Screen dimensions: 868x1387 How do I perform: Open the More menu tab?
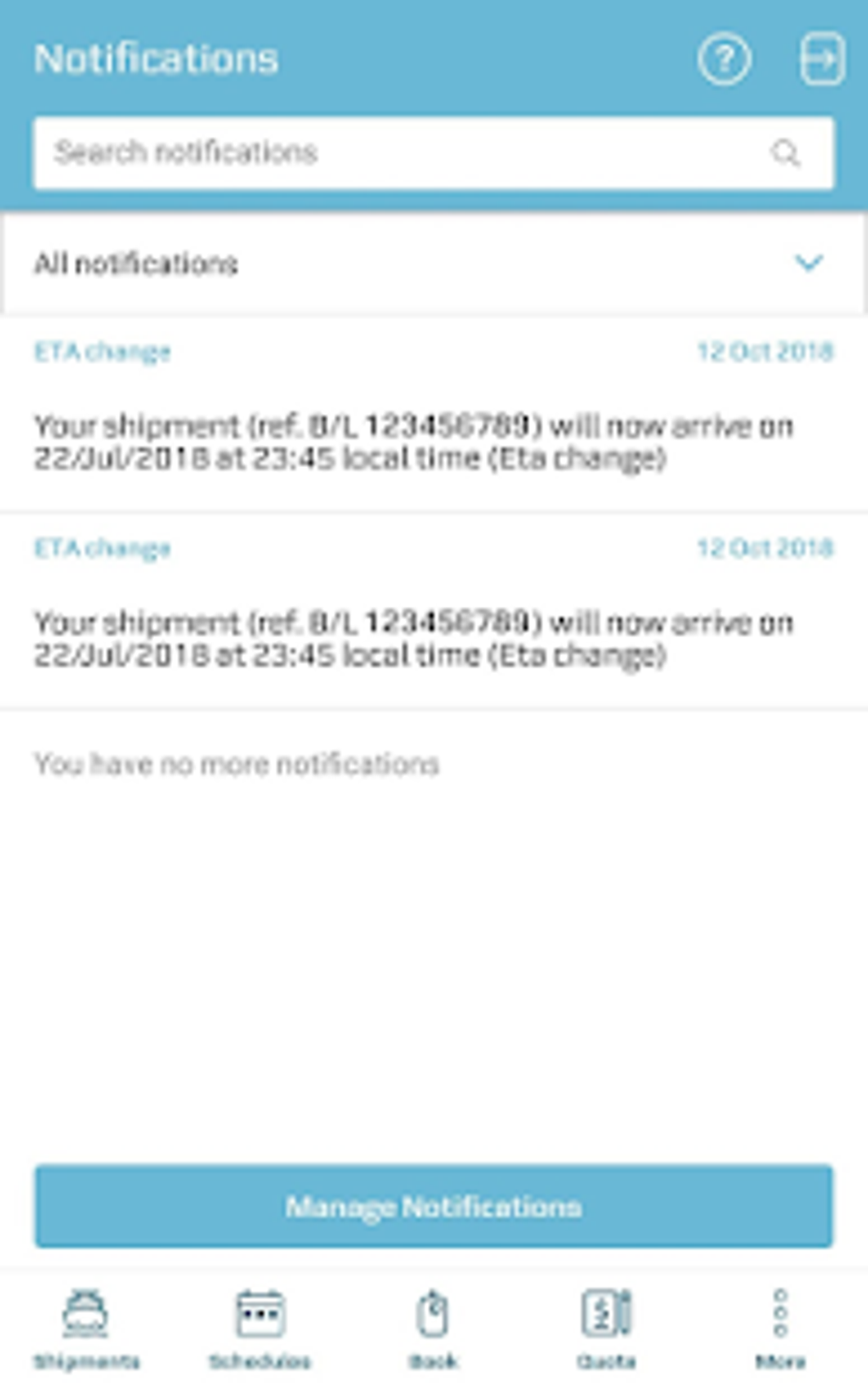(x=780, y=1327)
